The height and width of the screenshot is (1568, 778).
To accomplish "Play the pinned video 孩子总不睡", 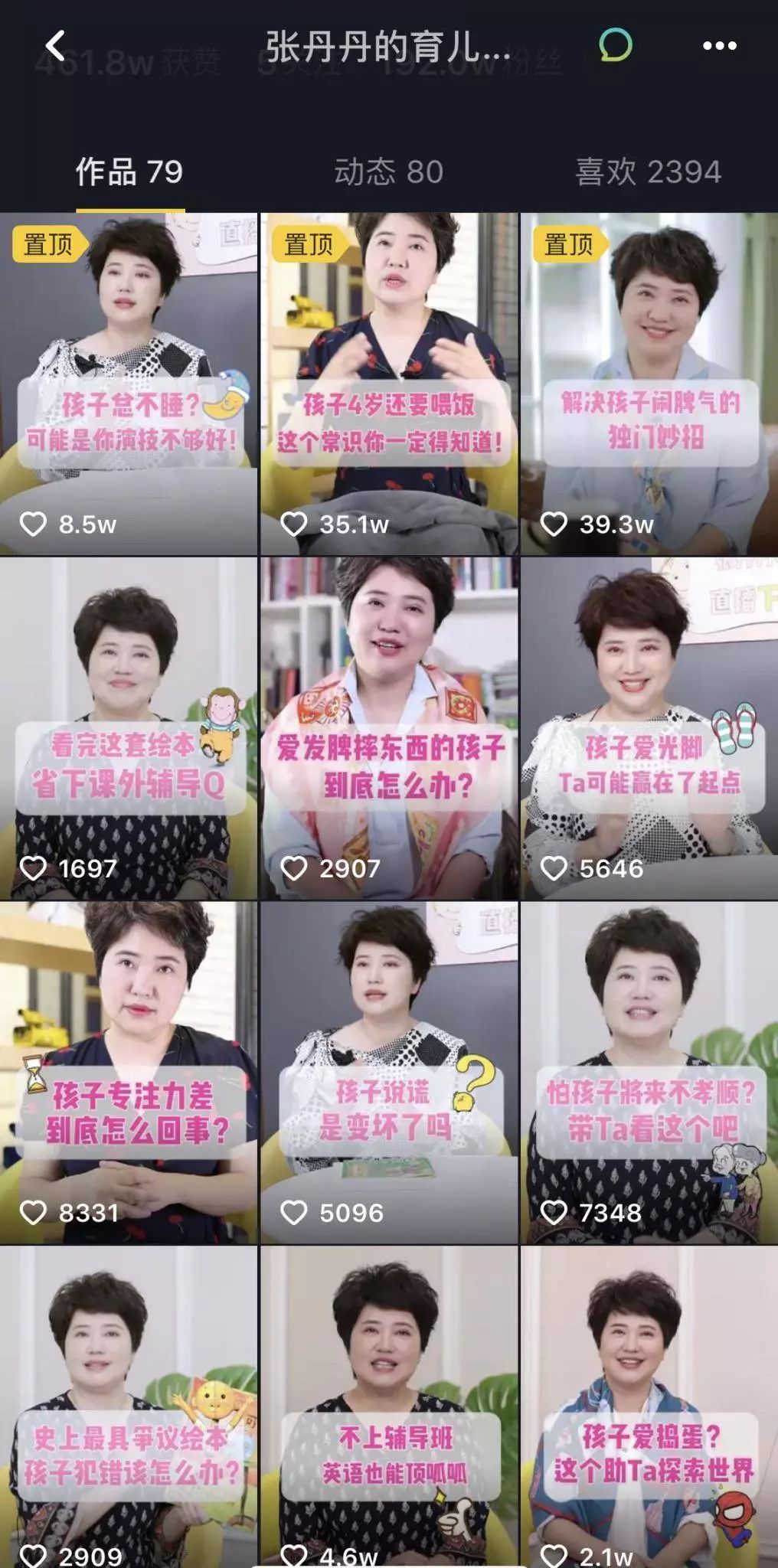I will tap(129, 383).
